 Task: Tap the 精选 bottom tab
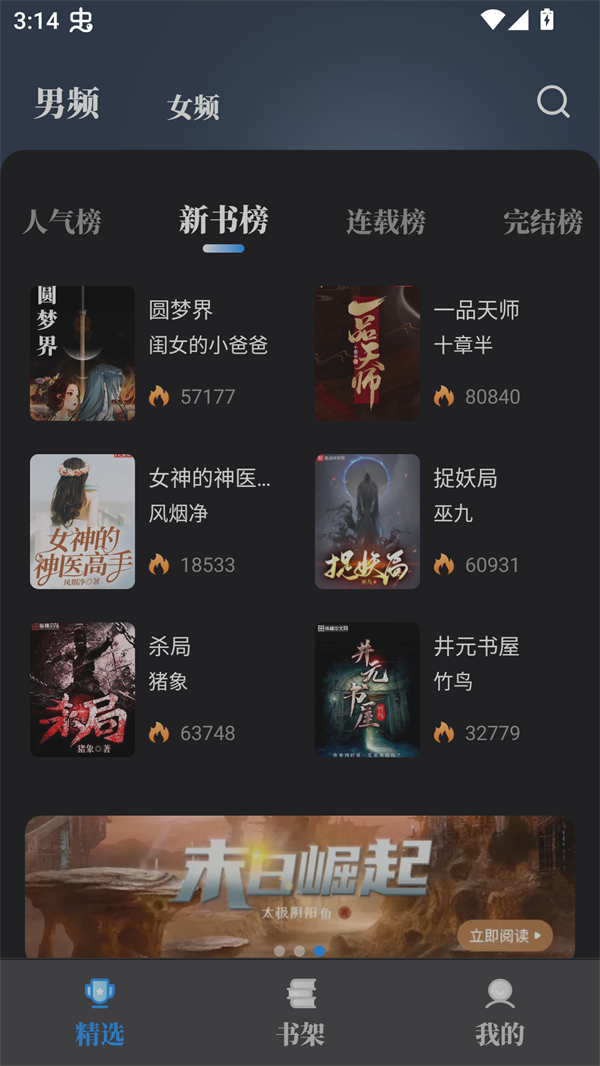[x=100, y=1012]
